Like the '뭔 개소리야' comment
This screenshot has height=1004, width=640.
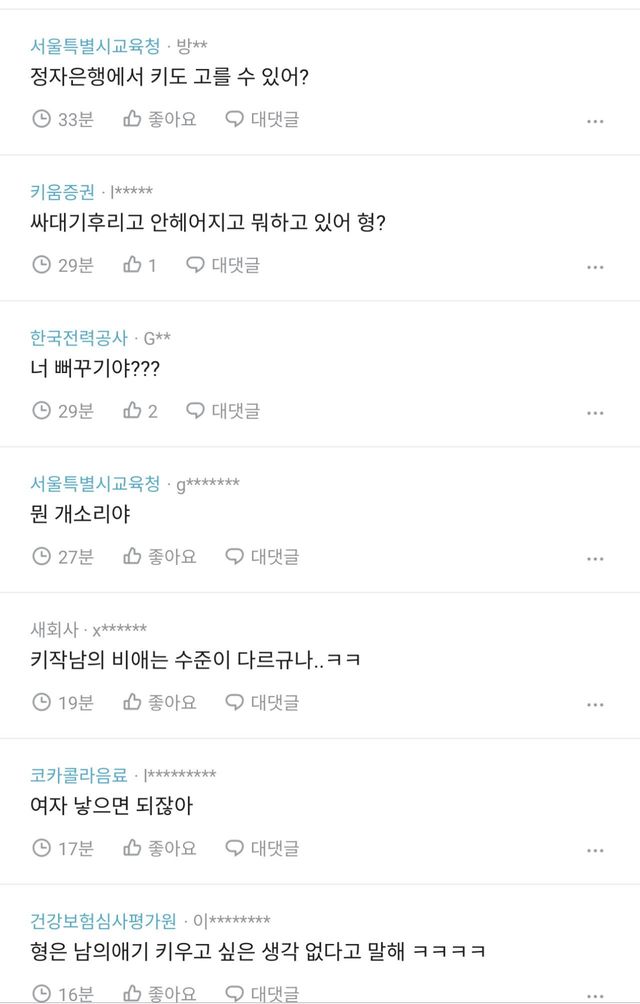tap(159, 557)
